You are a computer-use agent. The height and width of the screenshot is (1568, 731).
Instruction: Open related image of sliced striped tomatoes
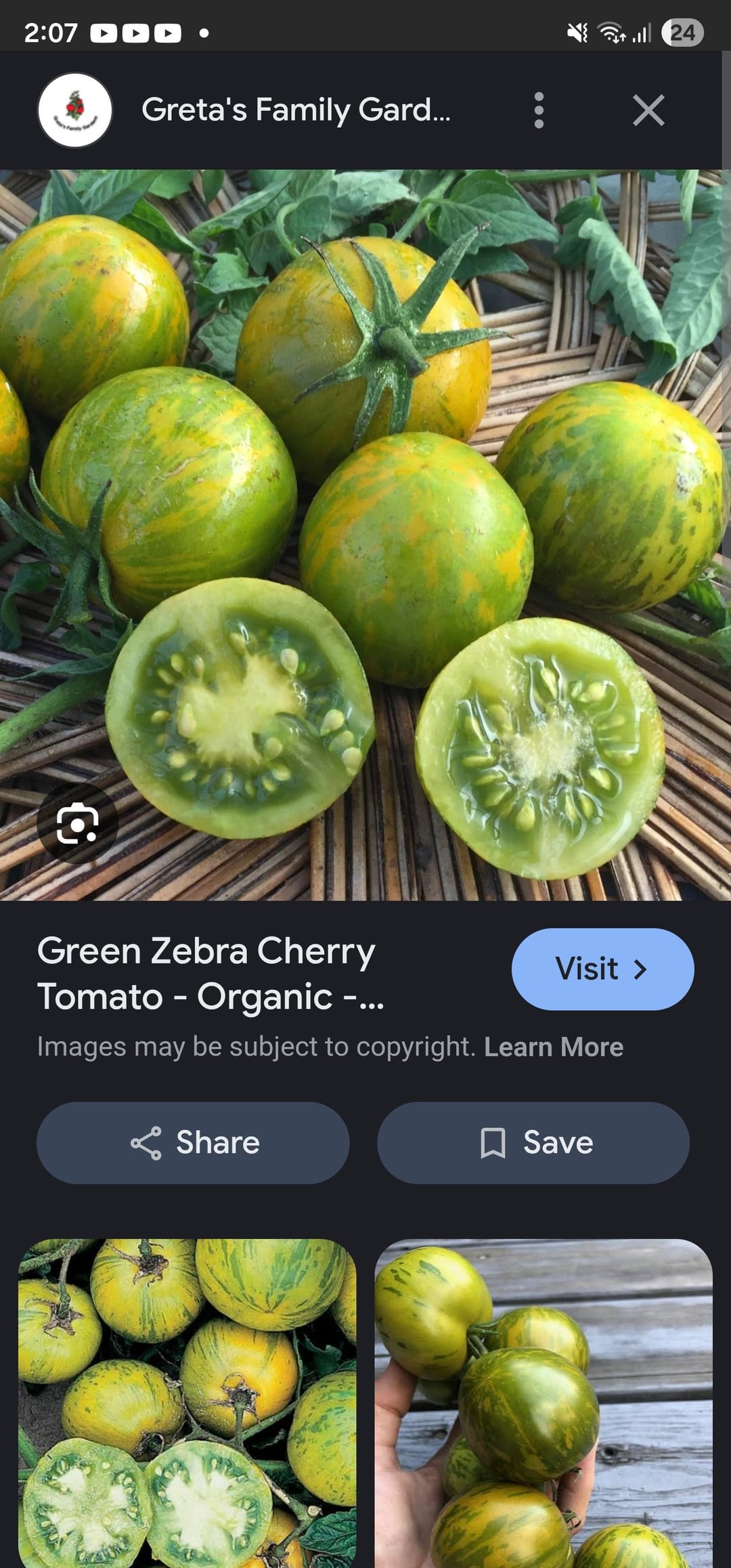[x=187, y=1401]
